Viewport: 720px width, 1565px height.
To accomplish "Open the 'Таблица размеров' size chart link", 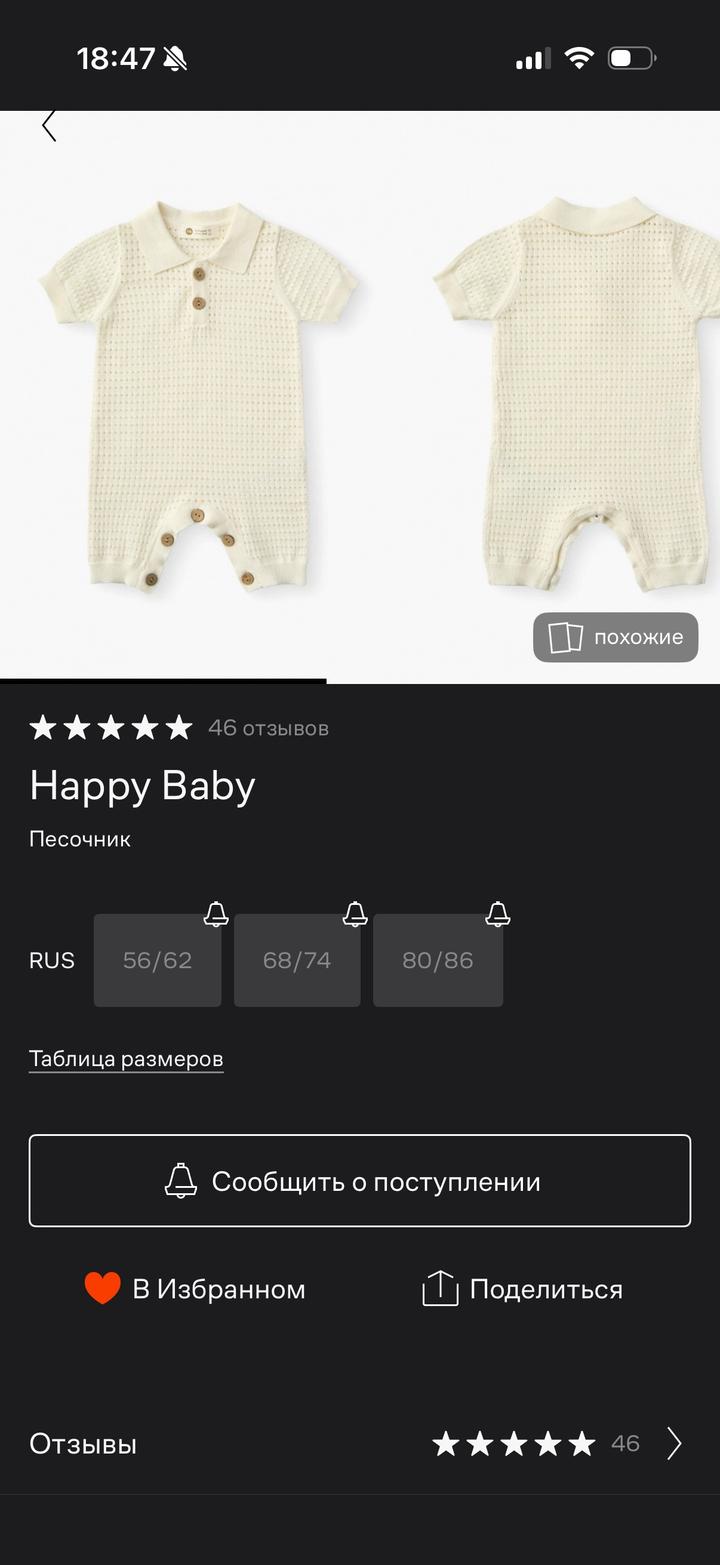I will 126,1058.
